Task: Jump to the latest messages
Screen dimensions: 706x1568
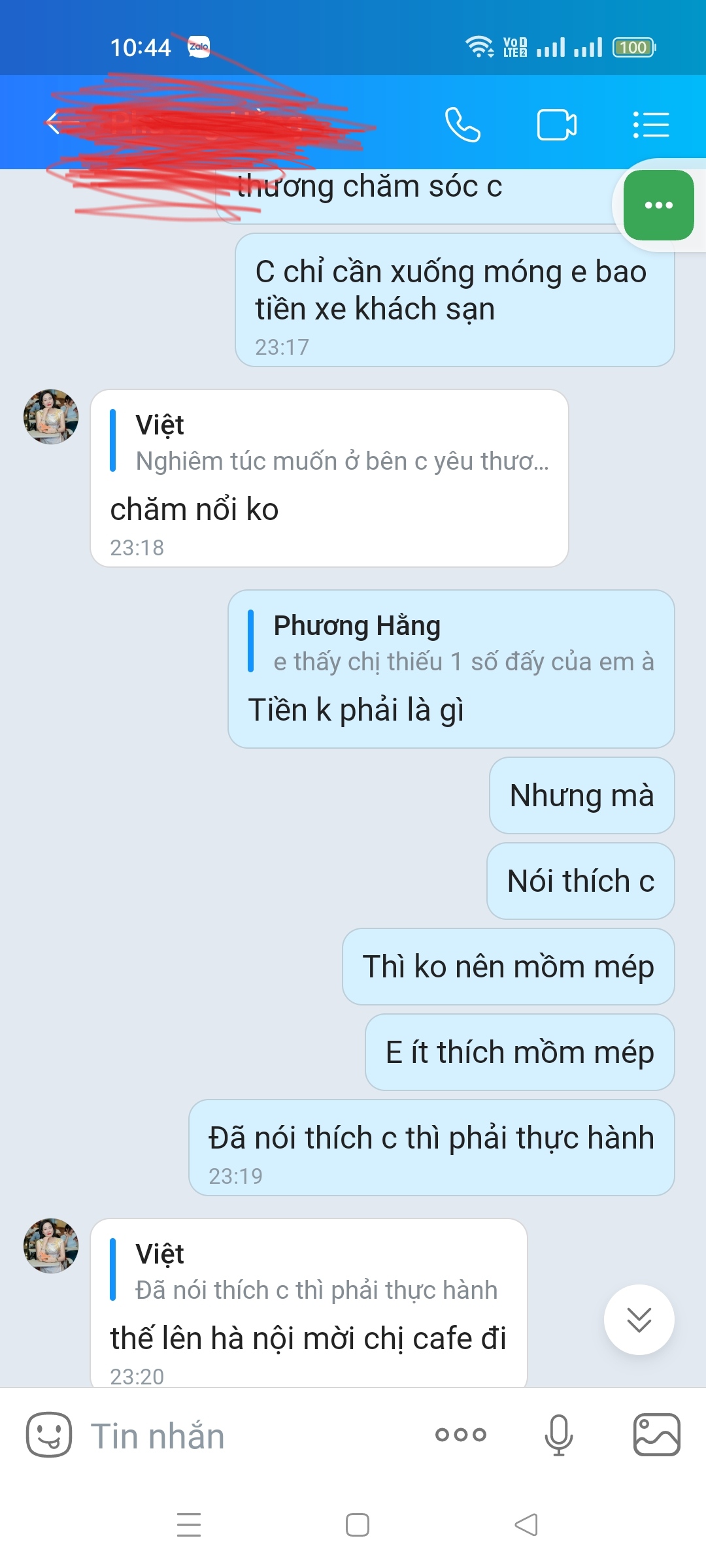Action: (x=639, y=1320)
